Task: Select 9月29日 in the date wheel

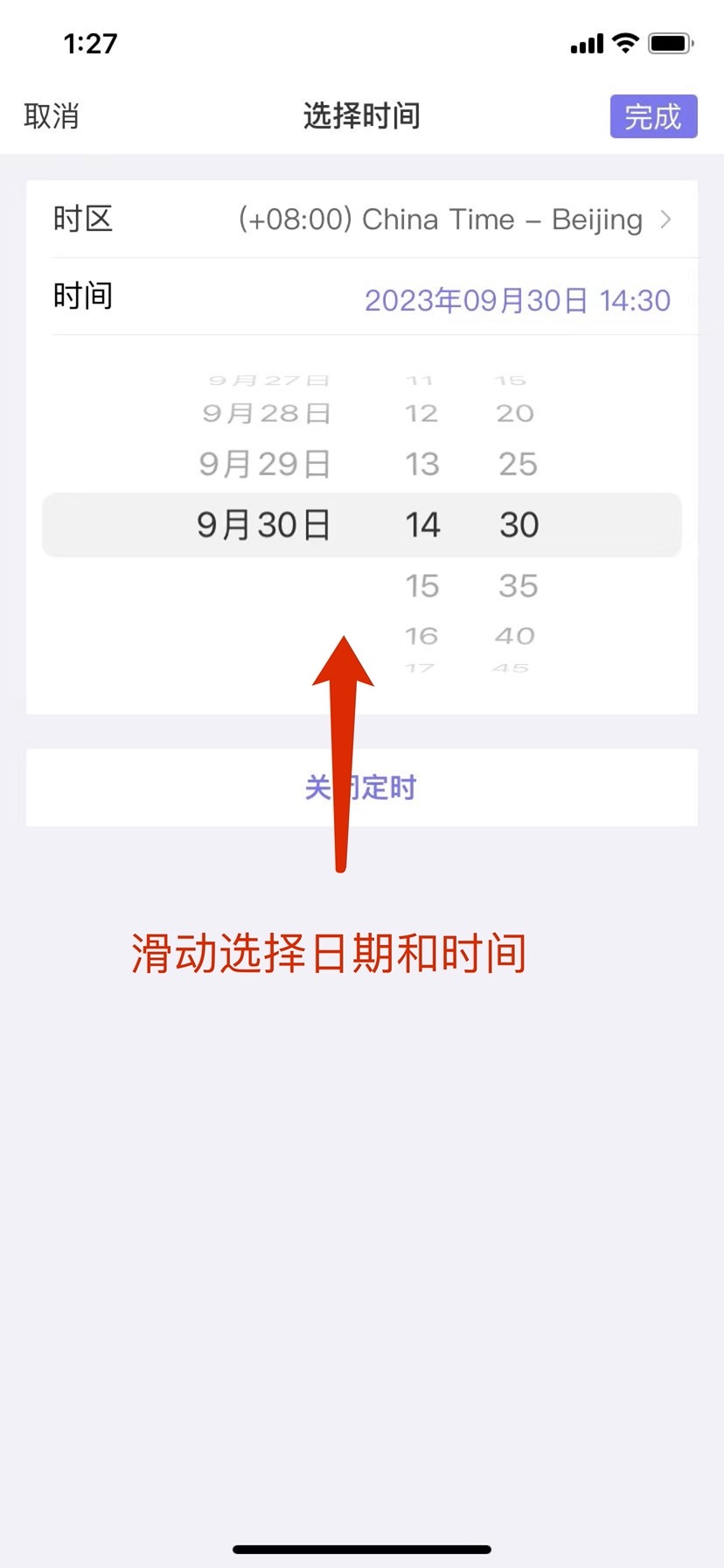Action: (264, 464)
